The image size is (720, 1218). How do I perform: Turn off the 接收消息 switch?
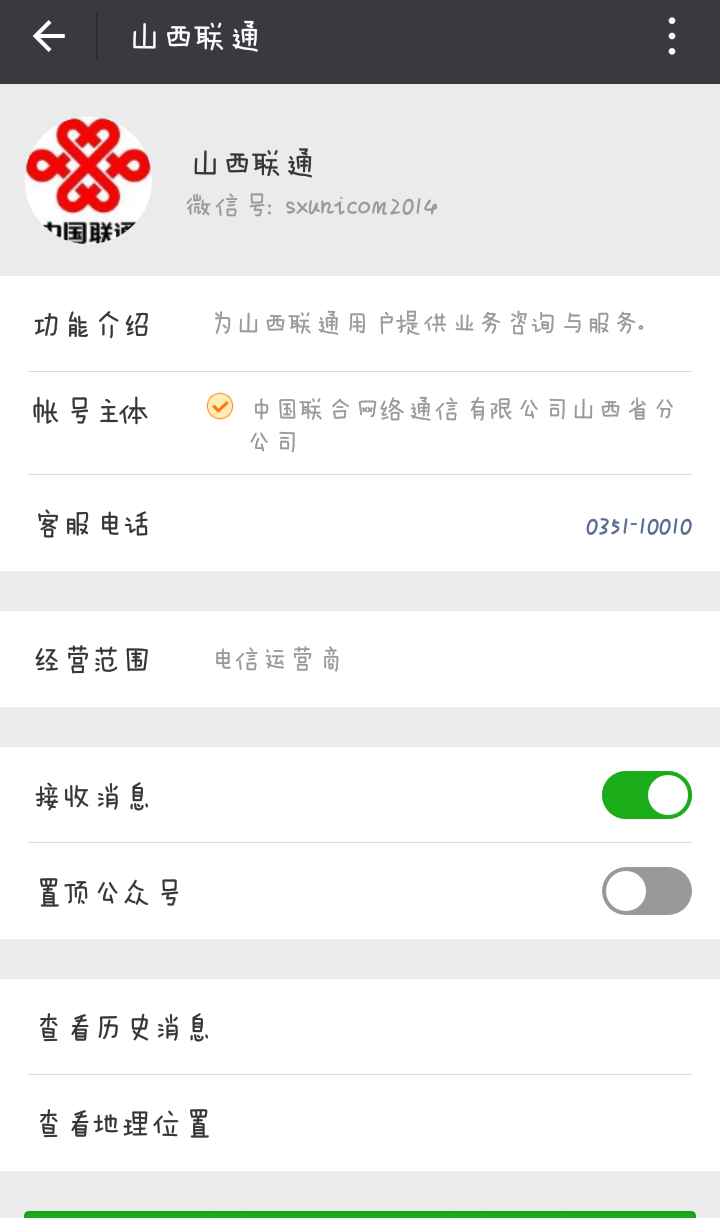(x=647, y=795)
